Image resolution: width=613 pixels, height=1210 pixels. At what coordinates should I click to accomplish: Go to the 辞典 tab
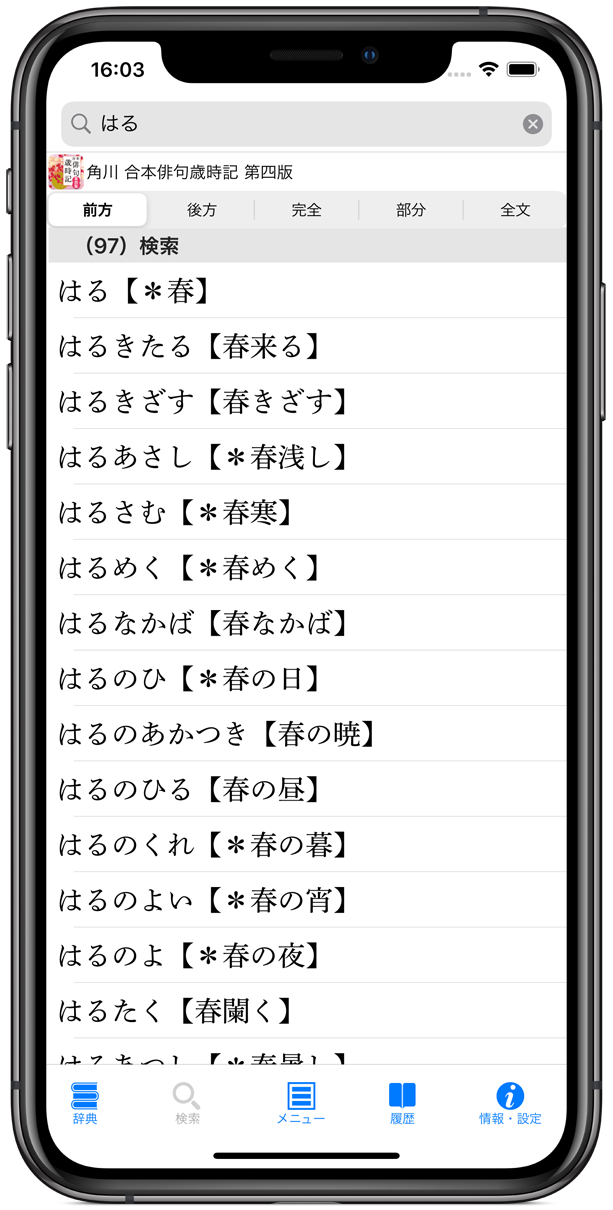pos(85,1103)
